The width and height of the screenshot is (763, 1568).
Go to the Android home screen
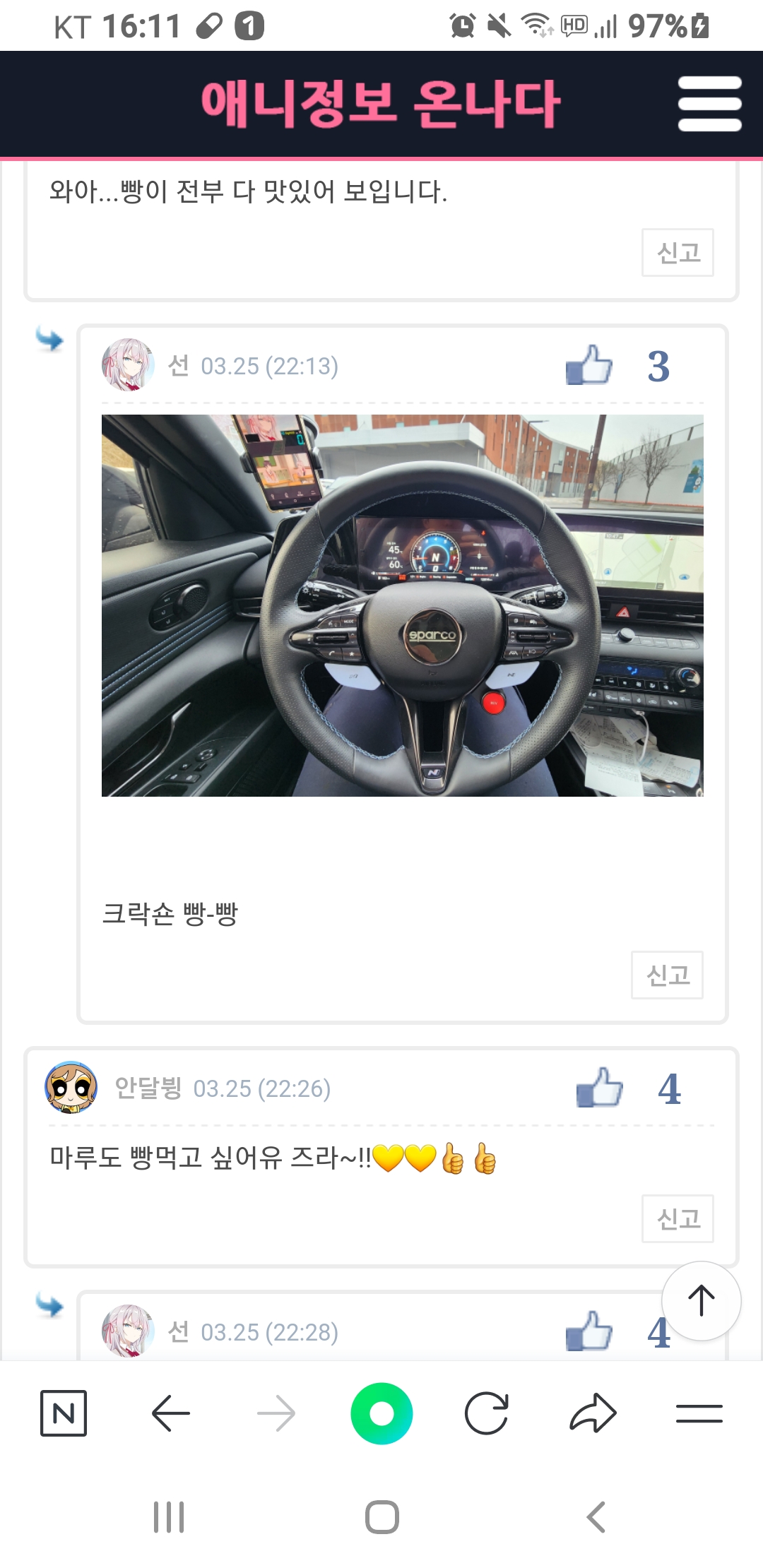pyautogui.click(x=381, y=1516)
